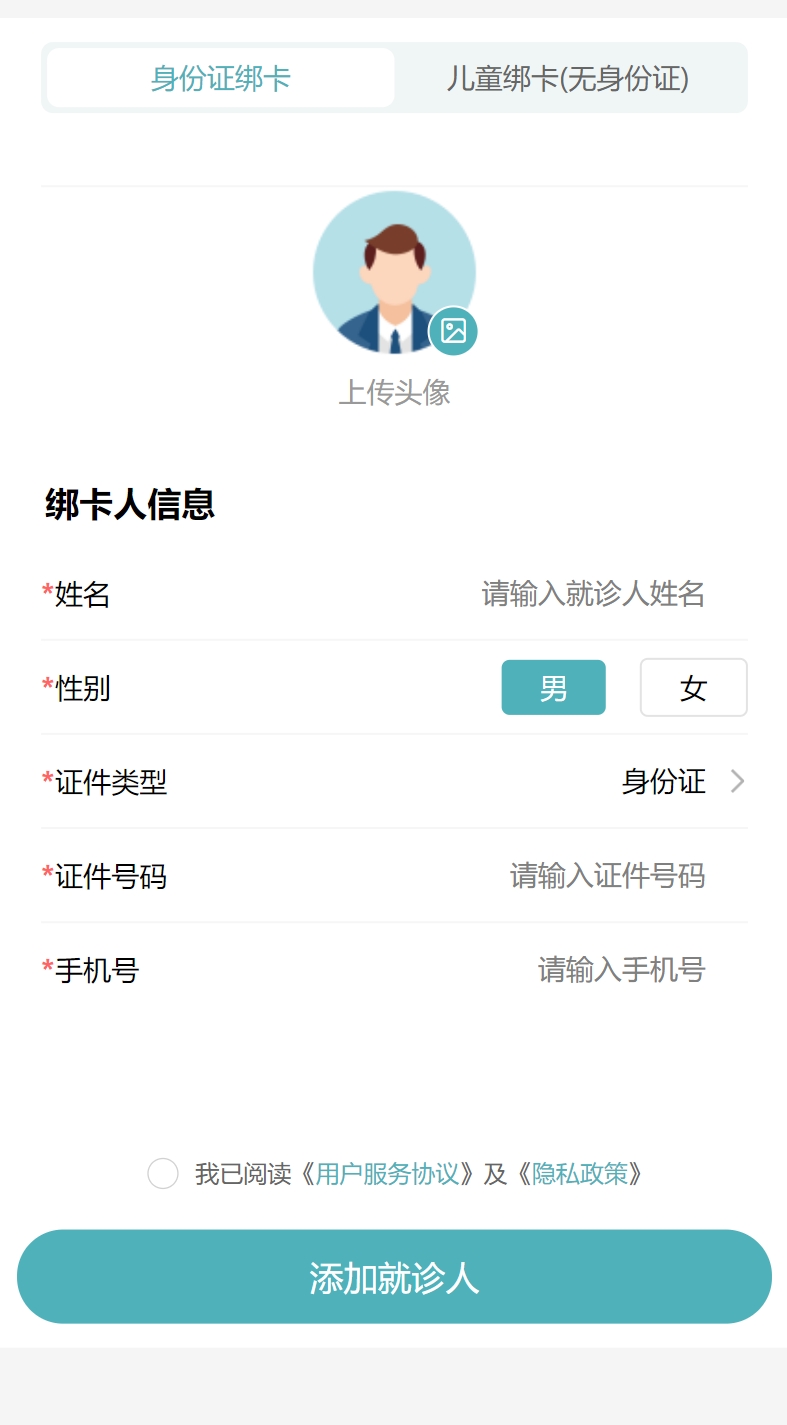Focus the 姓名 input field

(592, 594)
